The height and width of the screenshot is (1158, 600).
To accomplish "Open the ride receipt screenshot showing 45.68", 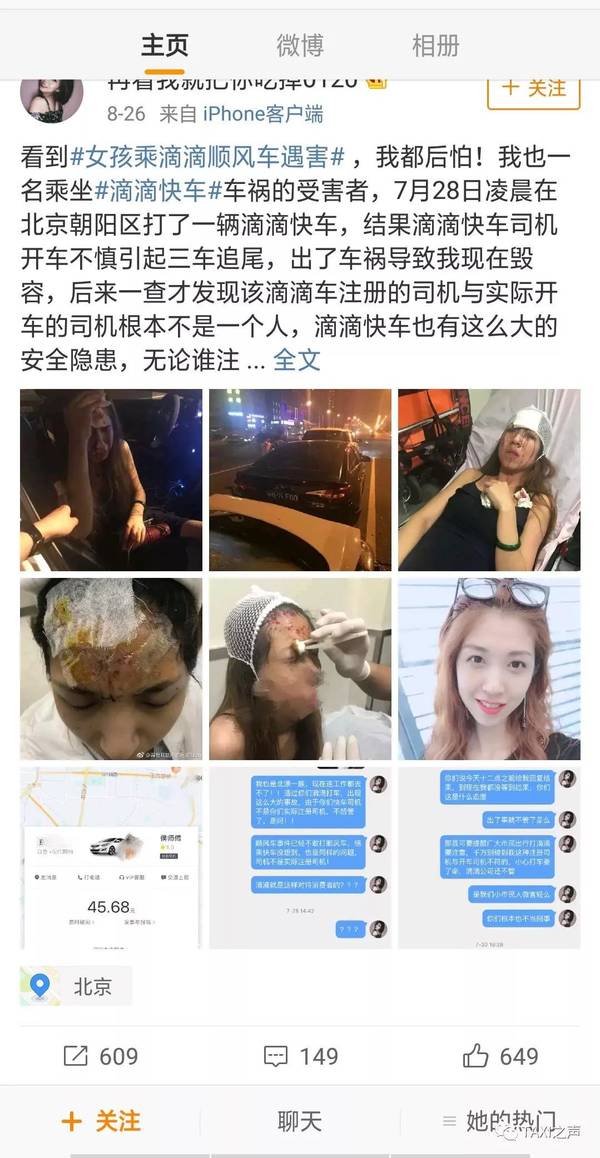I will [110, 857].
